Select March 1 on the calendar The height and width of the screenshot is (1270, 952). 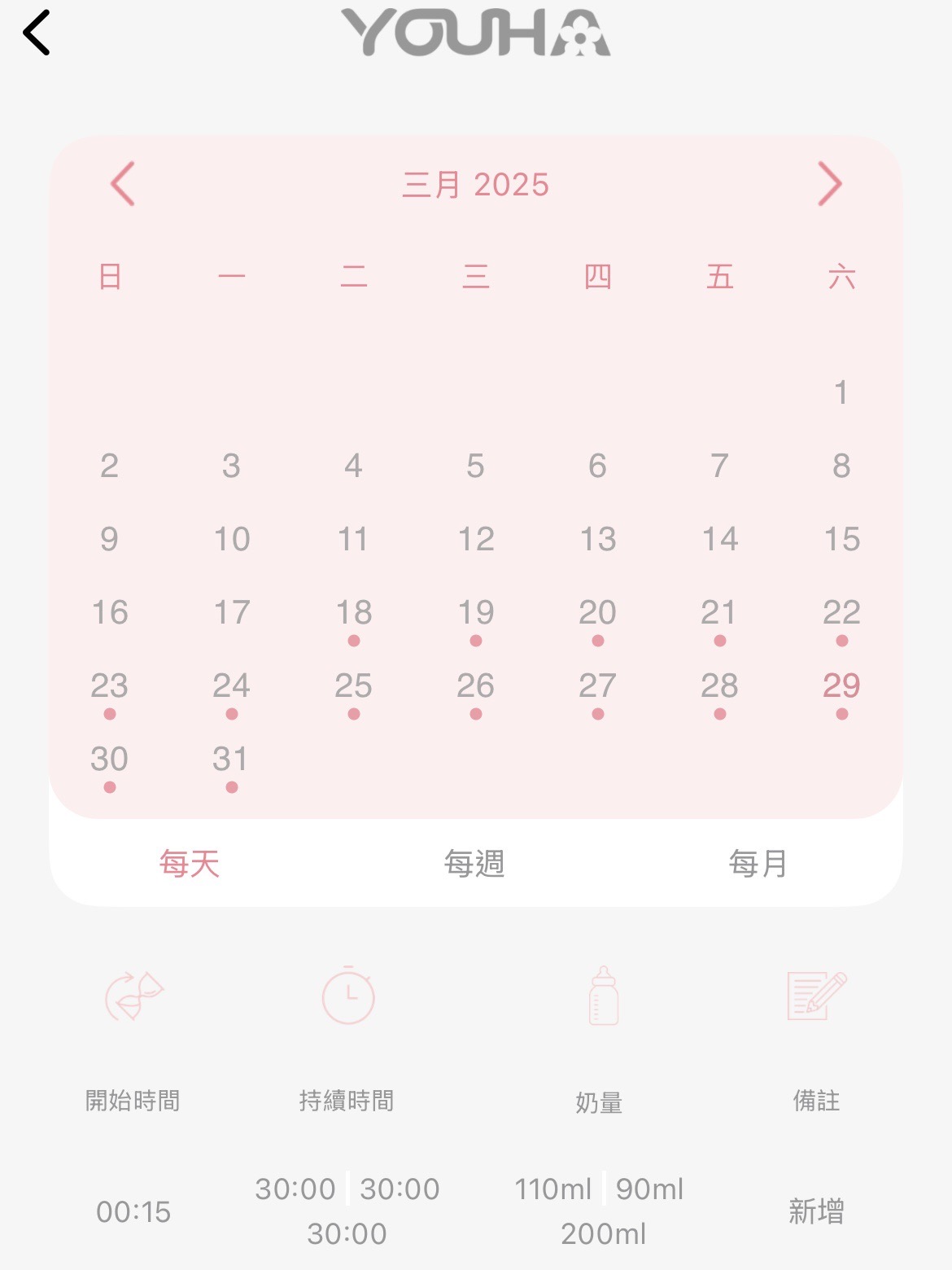point(841,392)
